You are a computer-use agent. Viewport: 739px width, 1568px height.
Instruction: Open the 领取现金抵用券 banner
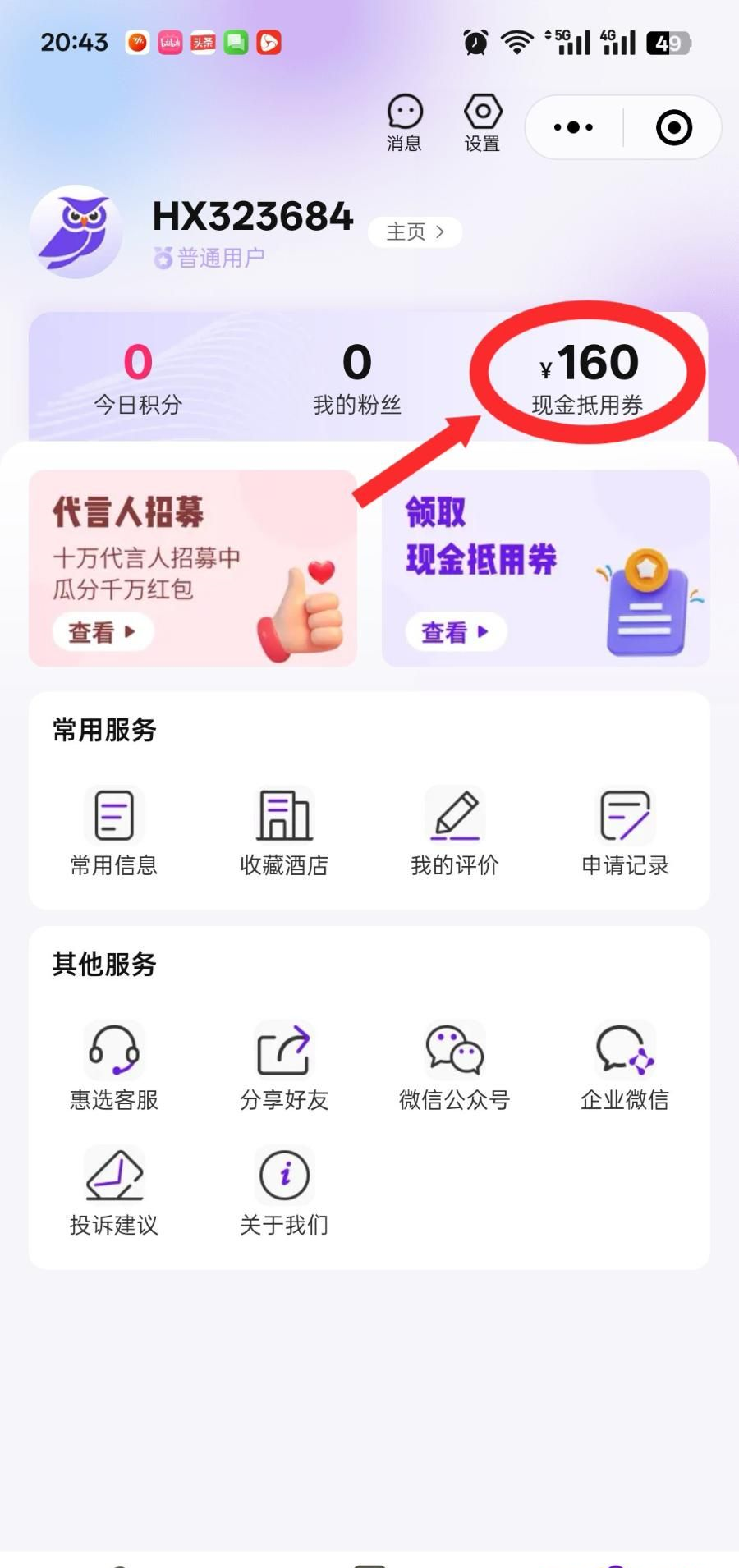(545, 568)
